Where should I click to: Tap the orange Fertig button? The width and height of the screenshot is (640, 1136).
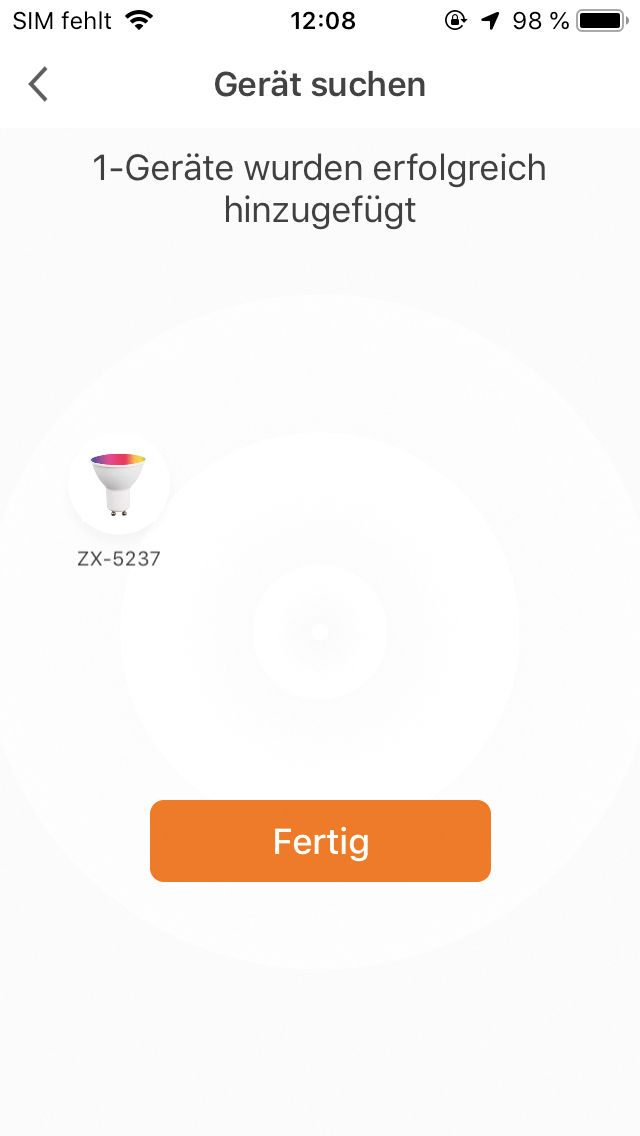click(x=320, y=841)
